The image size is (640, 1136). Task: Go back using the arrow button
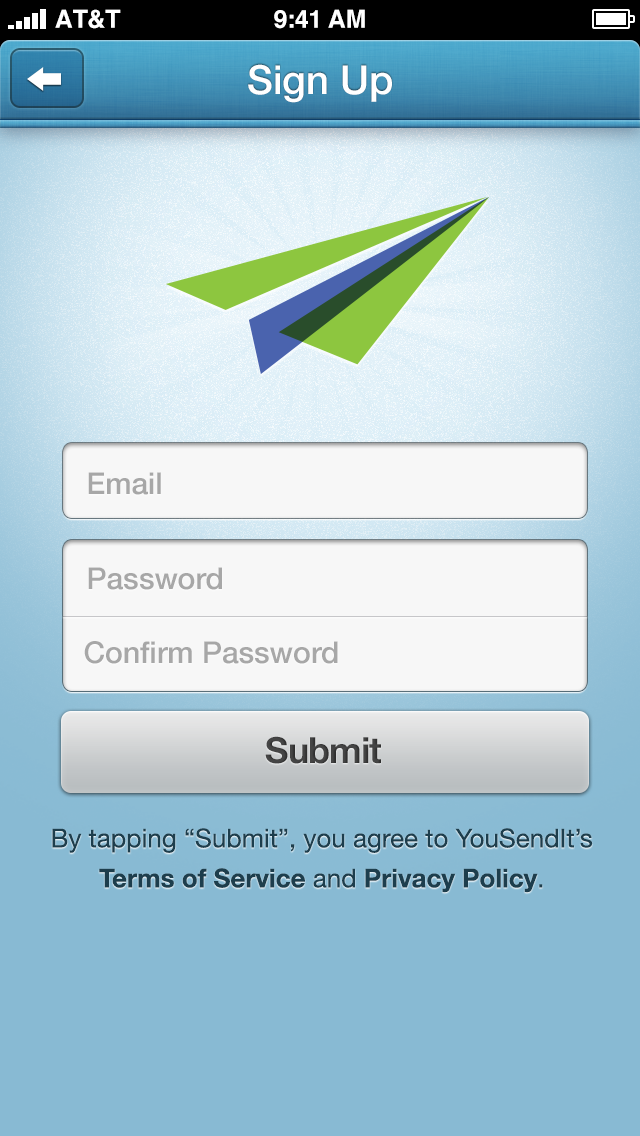[x=46, y=79]
